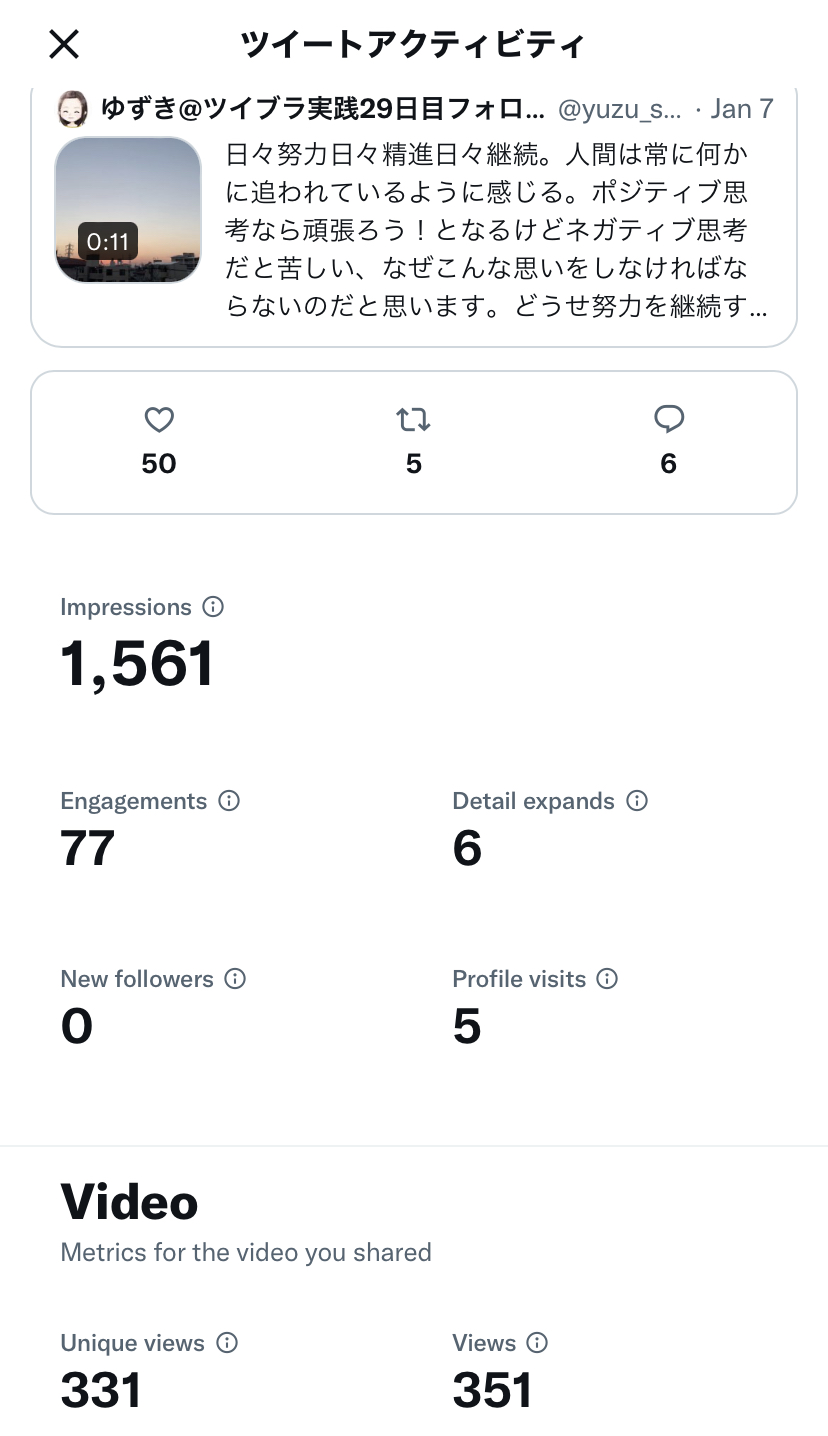Tap the info icon next to Unique views
828x1436 pixels.
pyautogui.click(x=227, y=1343)
